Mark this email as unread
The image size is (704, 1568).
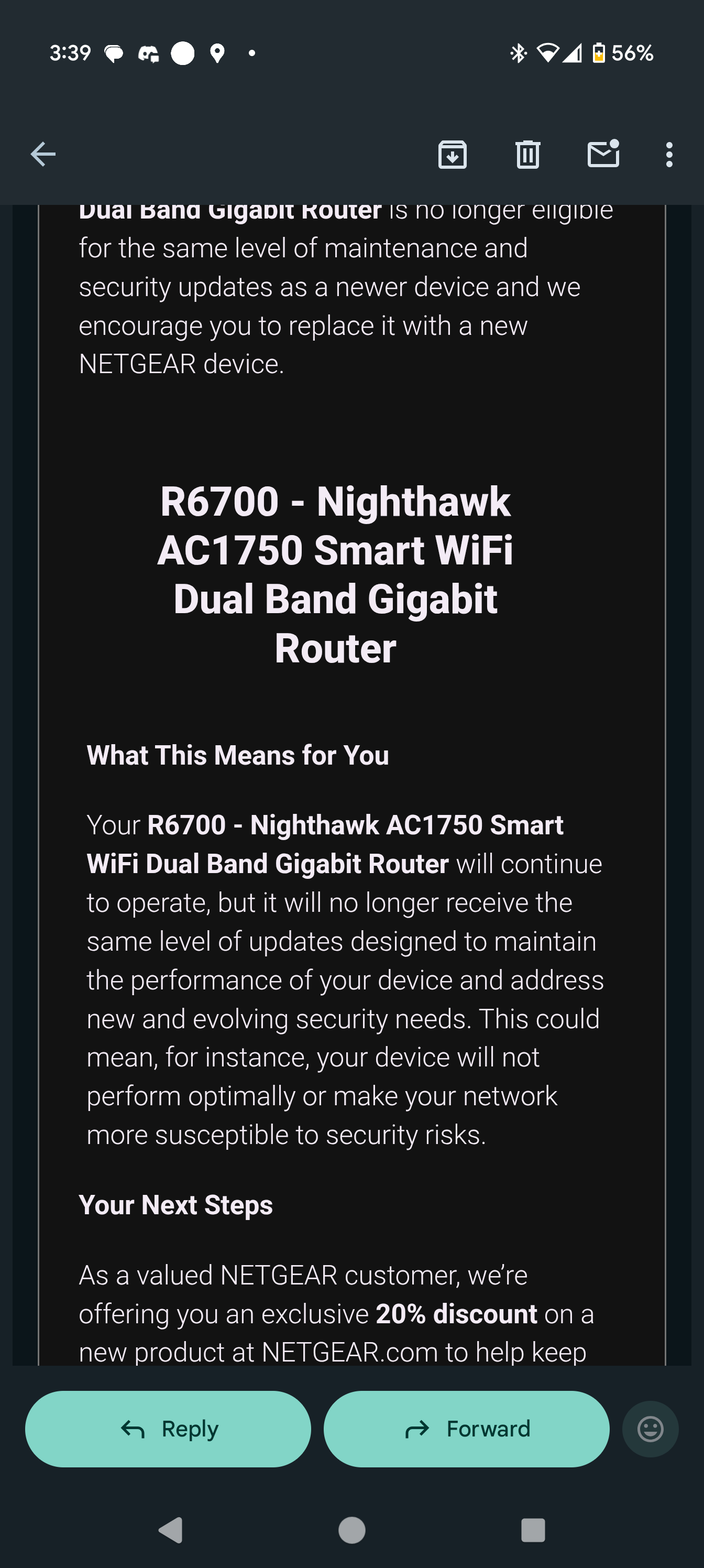pyautogui.click(x=603, y=154)
